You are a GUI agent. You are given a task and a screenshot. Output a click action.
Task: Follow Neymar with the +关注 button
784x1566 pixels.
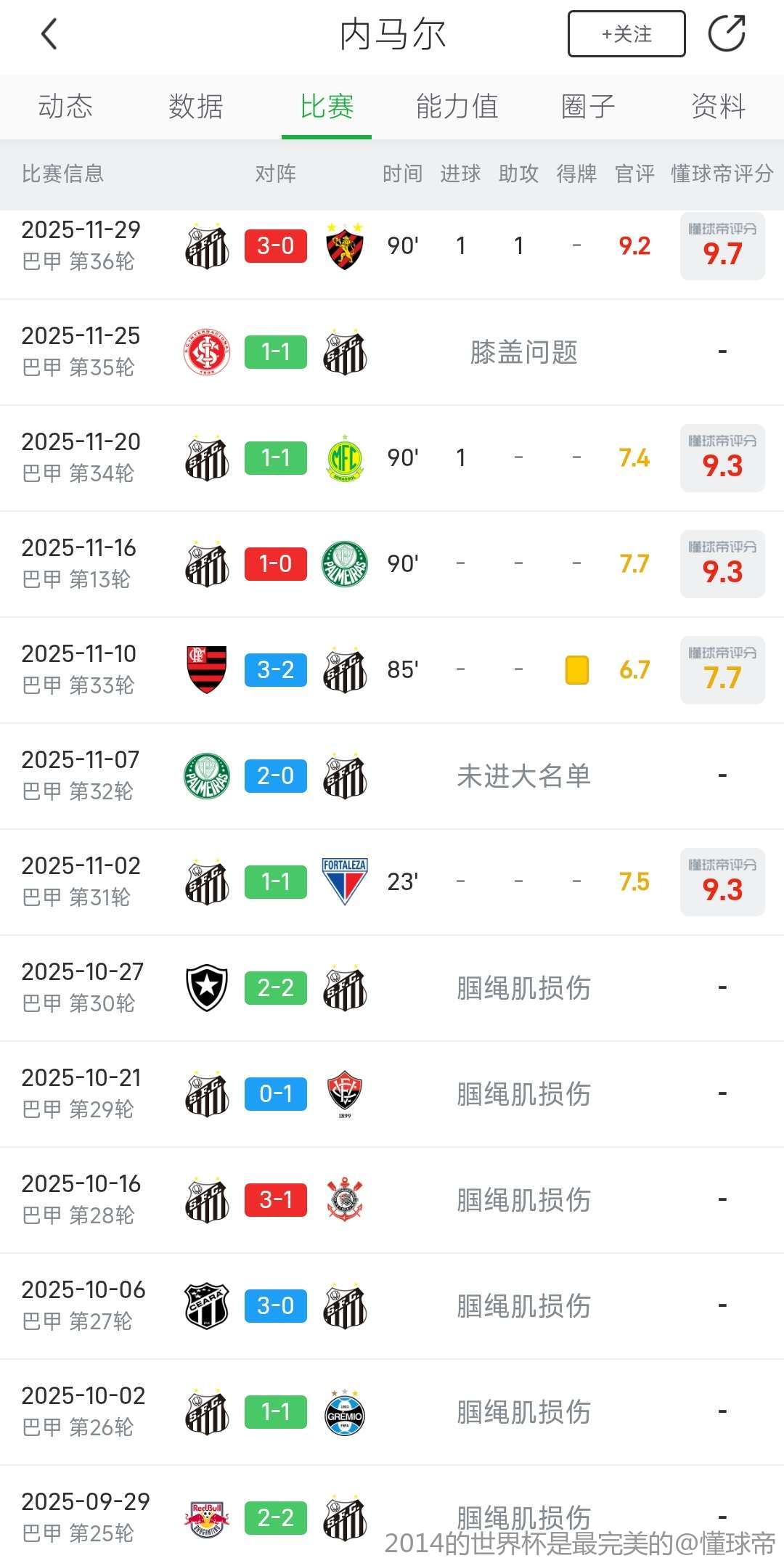[x=626, y=34]
